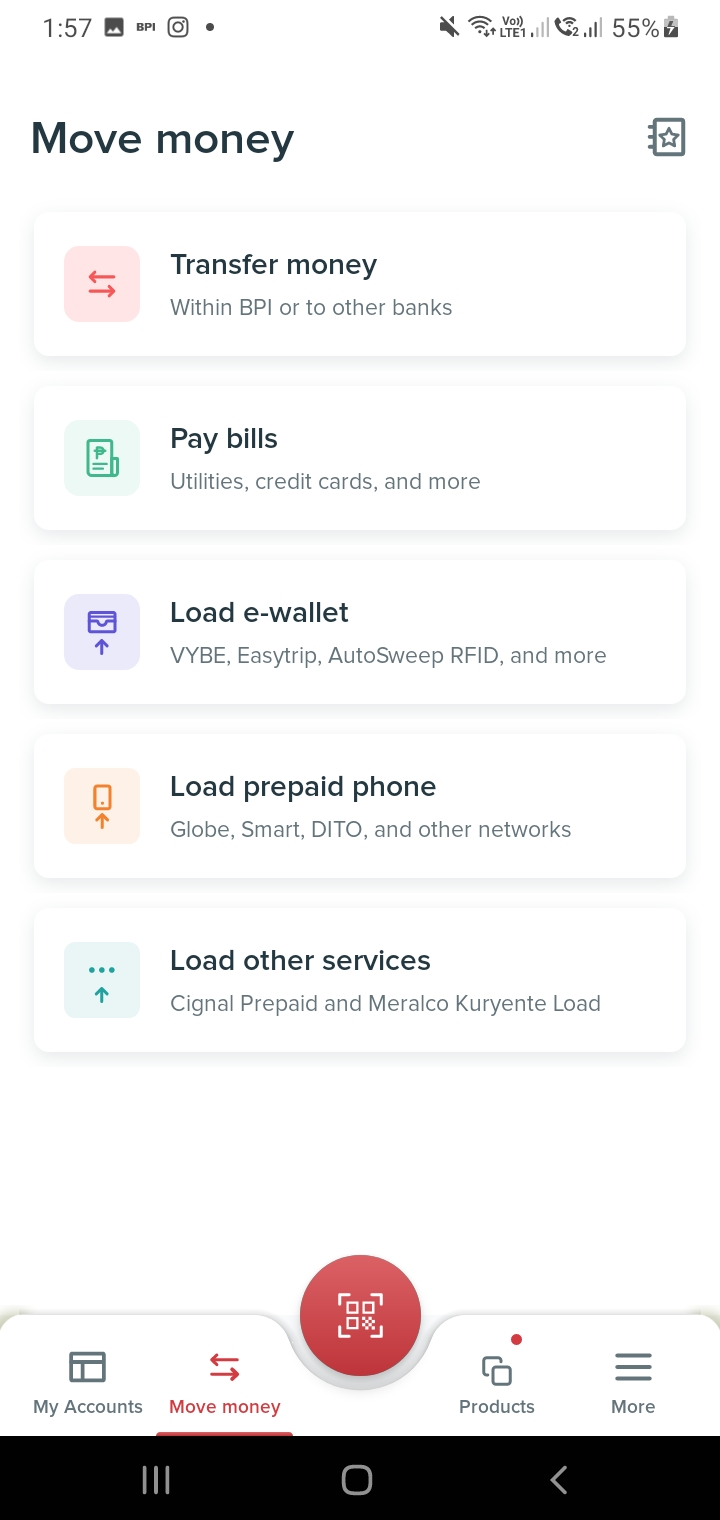Viewport: 720px width, 1520px height.
Task: Open Load other services
Action: click(360, 980)
